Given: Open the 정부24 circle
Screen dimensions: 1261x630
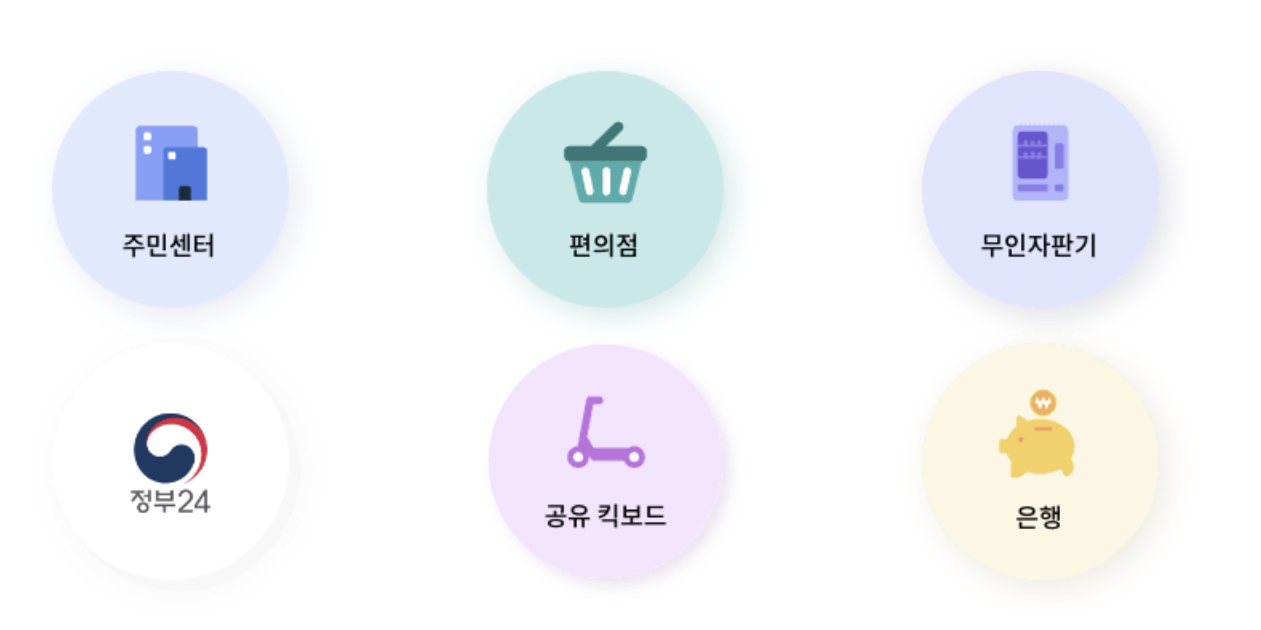Looking at the screenshot, I should click(x=170, y=461).
